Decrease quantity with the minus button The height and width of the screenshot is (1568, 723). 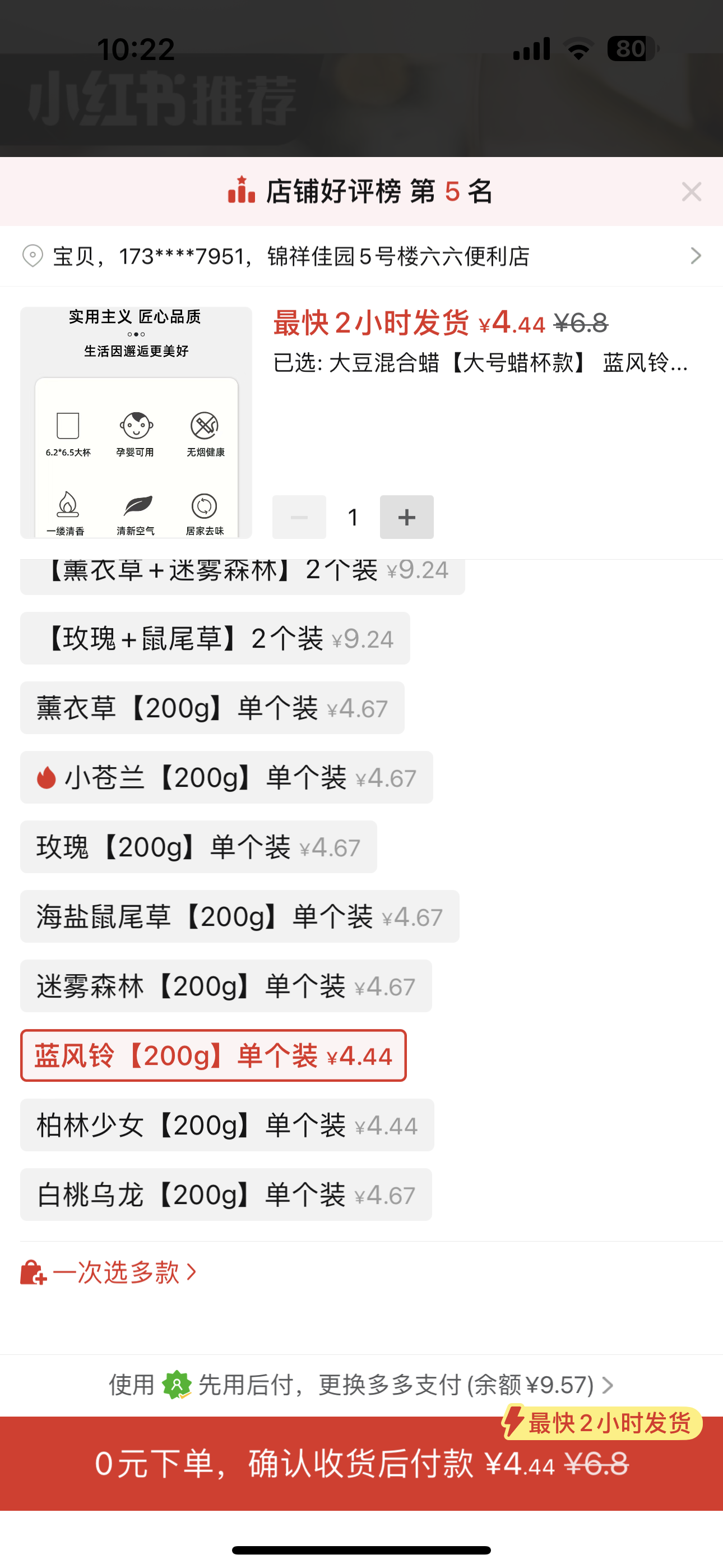[x=299, y=518]
